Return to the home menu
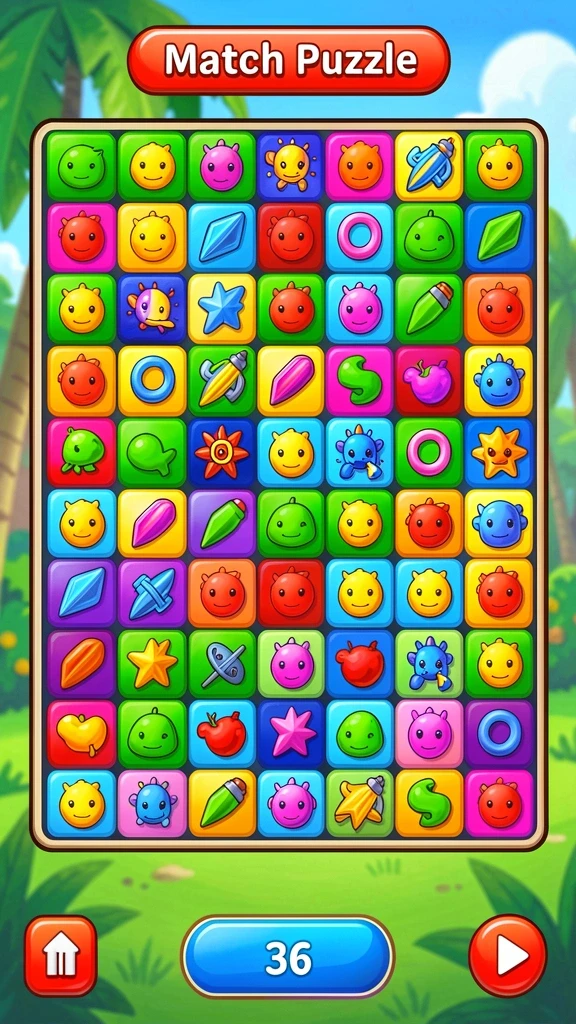576x1024 pixels. [x=61, y=955]
